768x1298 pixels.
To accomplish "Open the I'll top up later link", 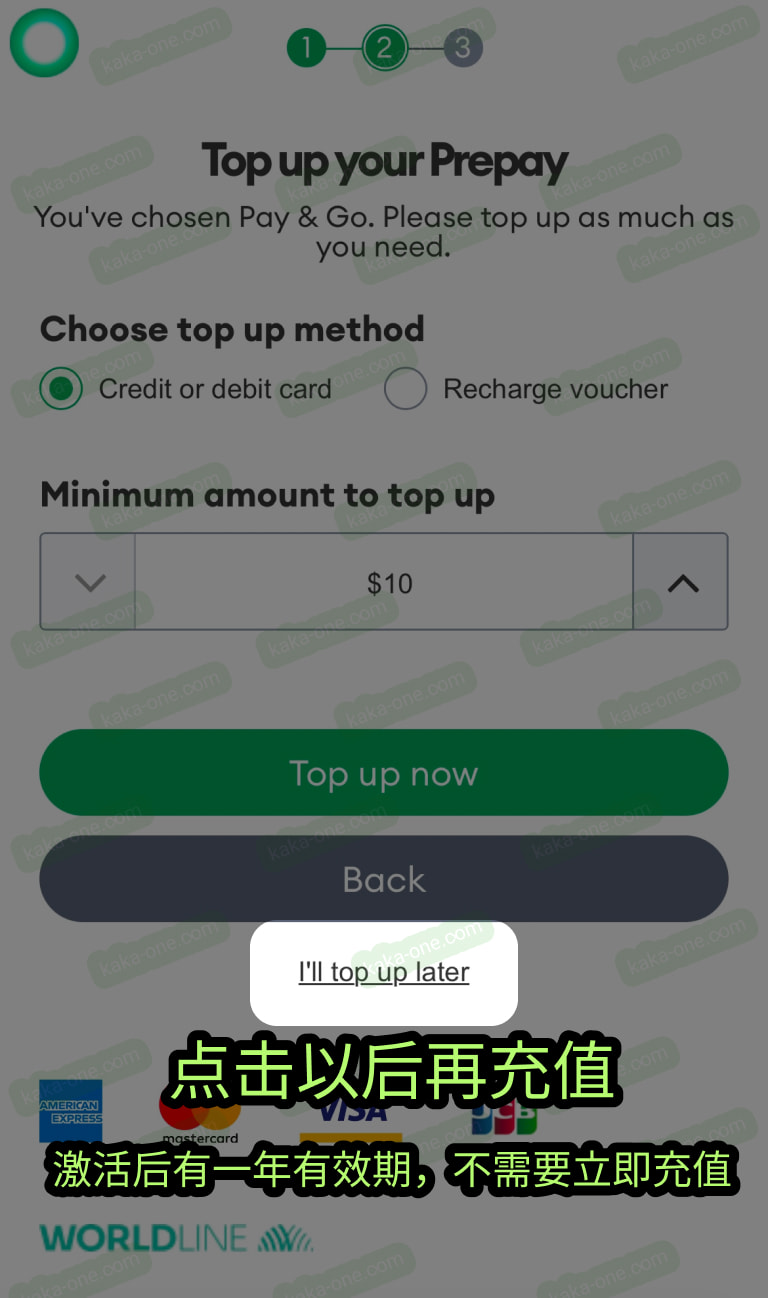I will [x=384, y=972].
